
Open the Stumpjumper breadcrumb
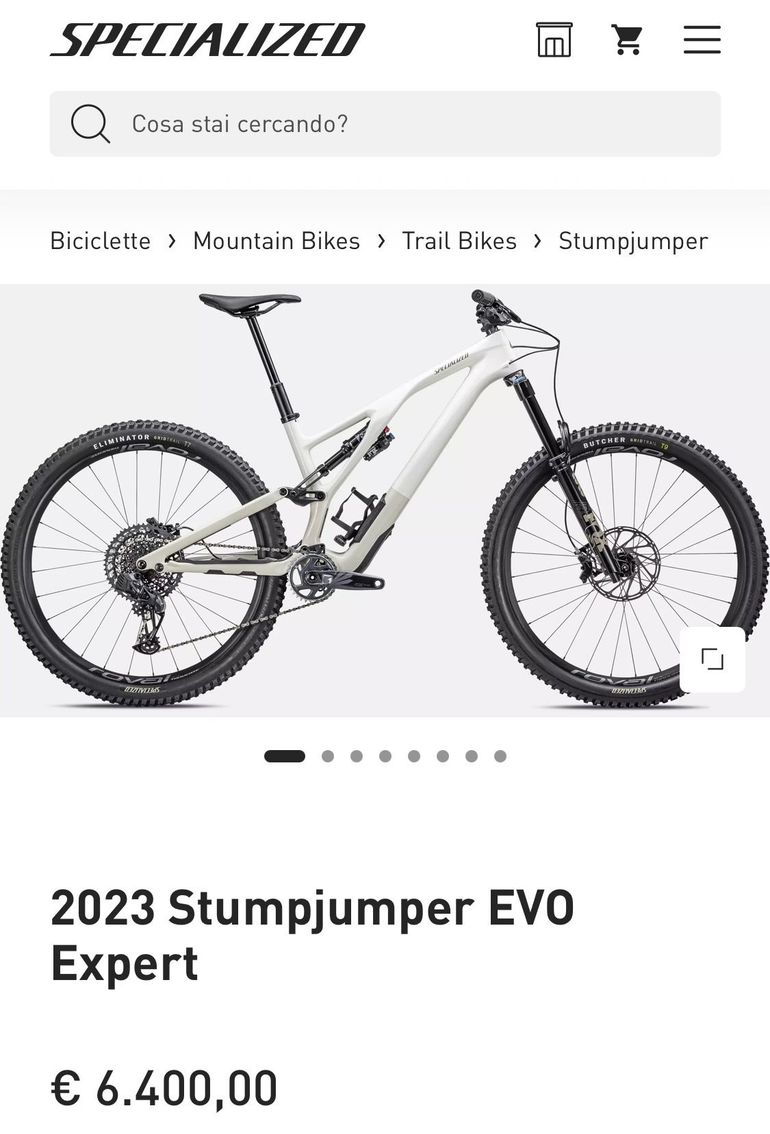(x=633, y=241)
